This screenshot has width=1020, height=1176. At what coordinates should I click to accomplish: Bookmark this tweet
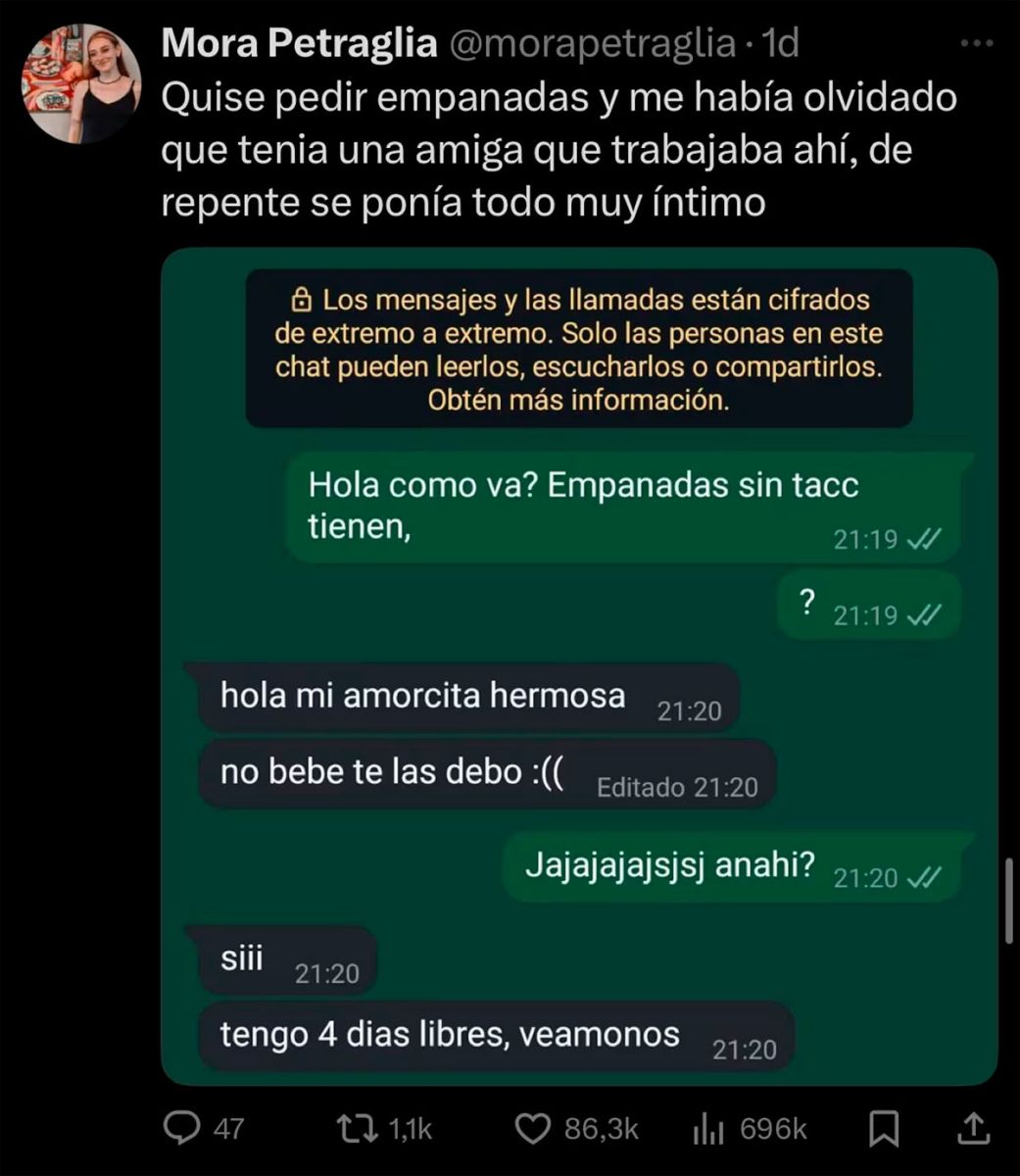(884, 1129)
